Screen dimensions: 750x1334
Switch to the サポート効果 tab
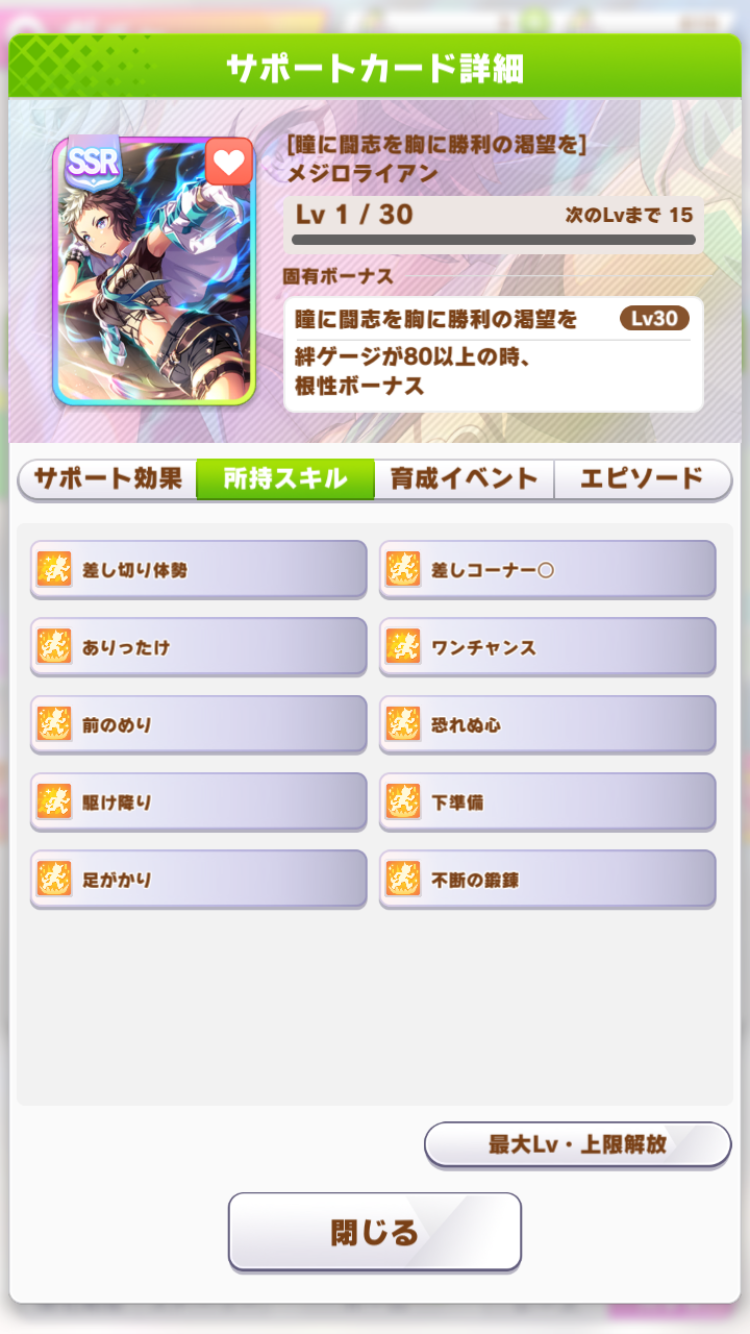coord(108,479)
